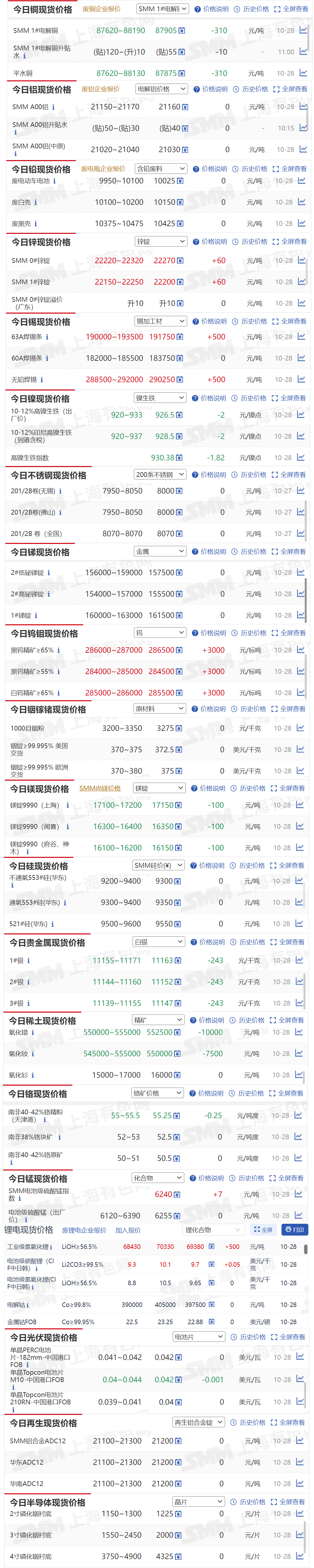Image resolution: width=314 pixels, height=1568 pixels.
Task: Open the 晶片 dropdown in the semiconductor section
Action: point(198,1502)
